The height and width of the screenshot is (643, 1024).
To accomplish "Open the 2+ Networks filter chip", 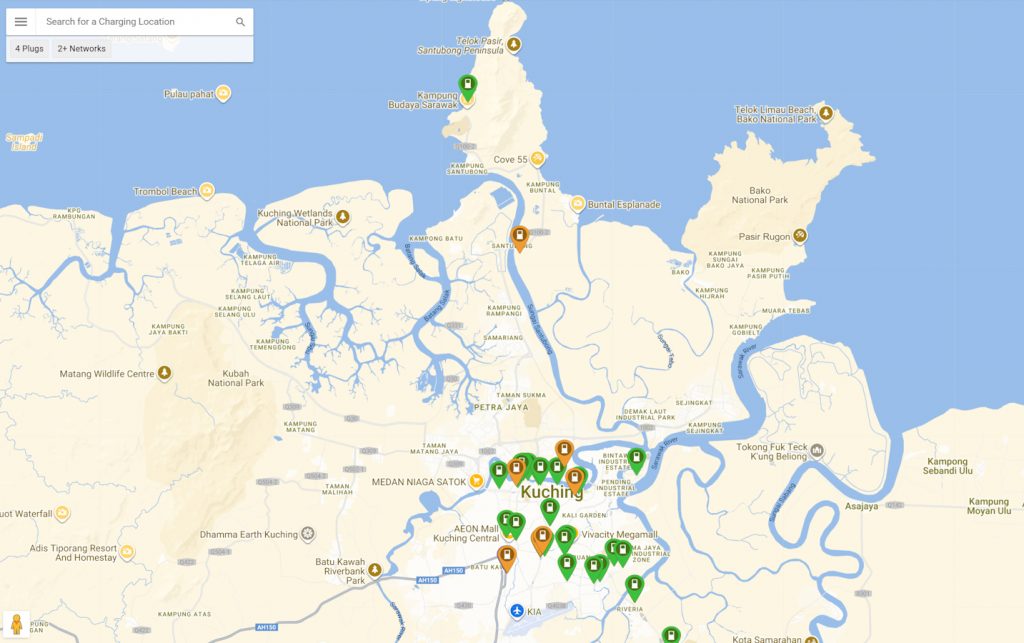I will 81,48.
